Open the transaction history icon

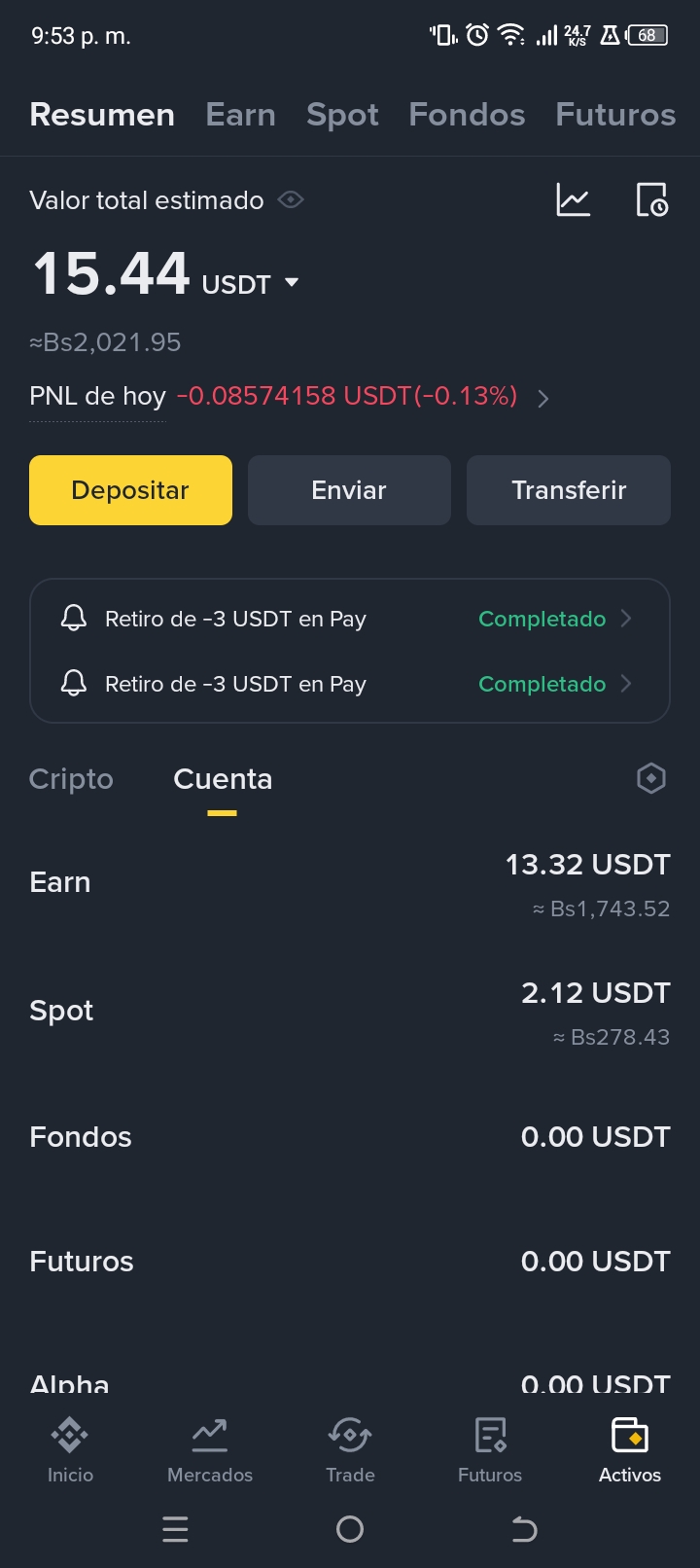(x=651, y=200)
